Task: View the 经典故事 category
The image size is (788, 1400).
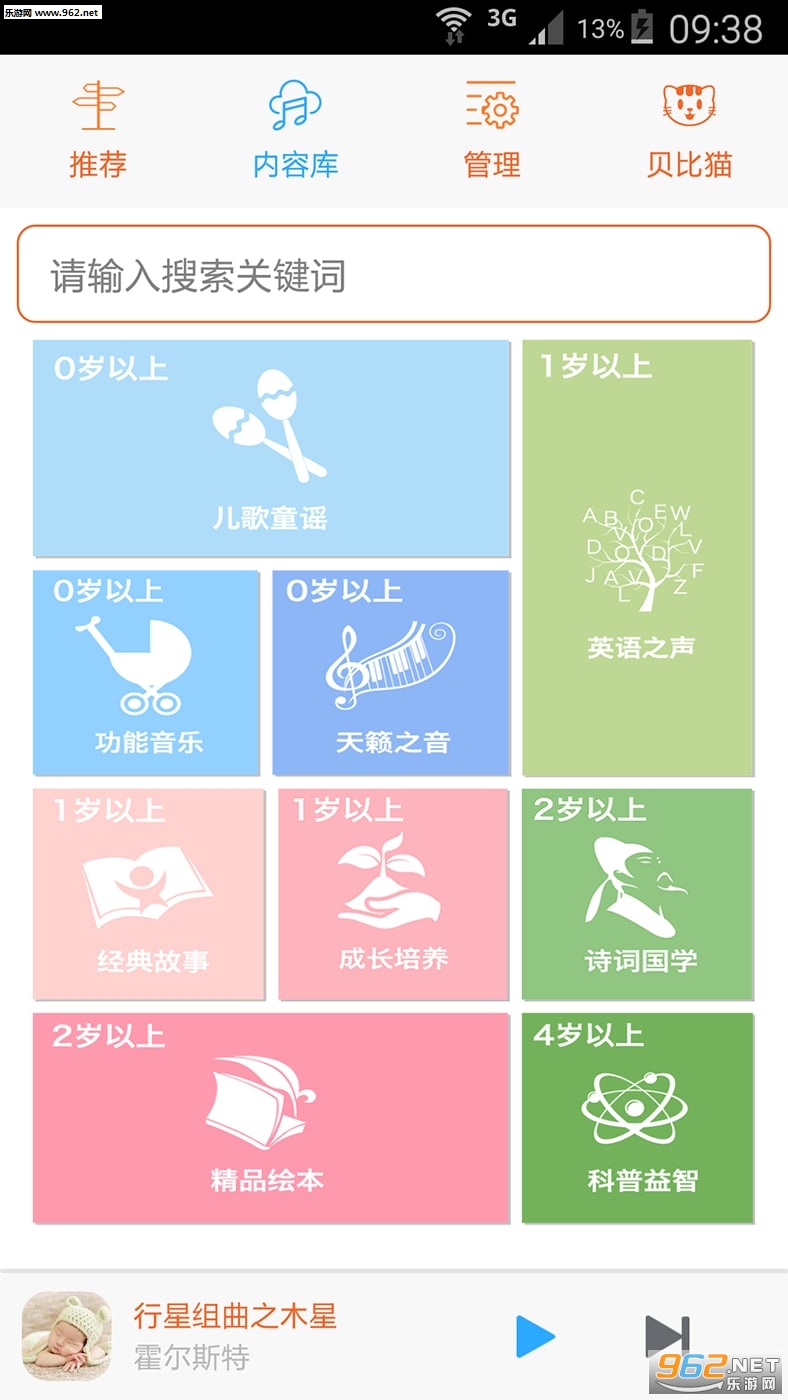Action: coord(149,894)
